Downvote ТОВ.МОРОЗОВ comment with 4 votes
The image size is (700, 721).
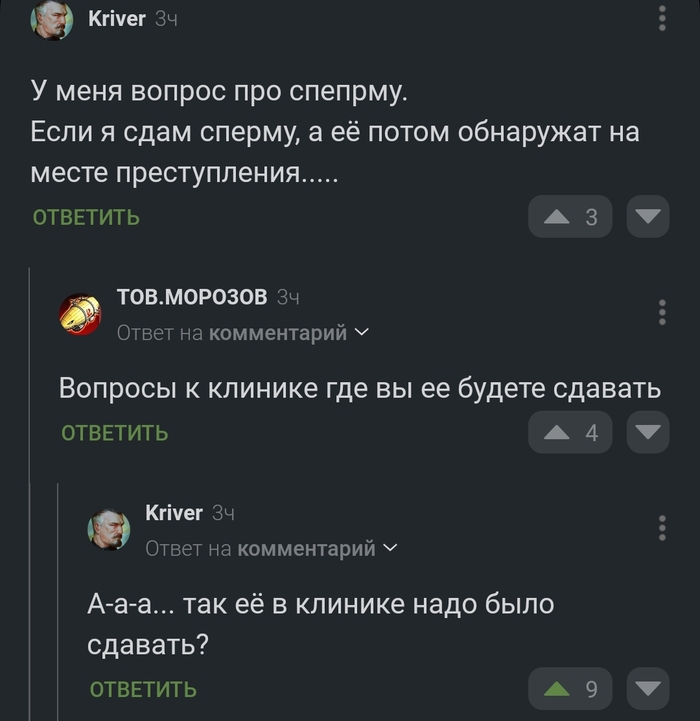(x=648, y=433)
